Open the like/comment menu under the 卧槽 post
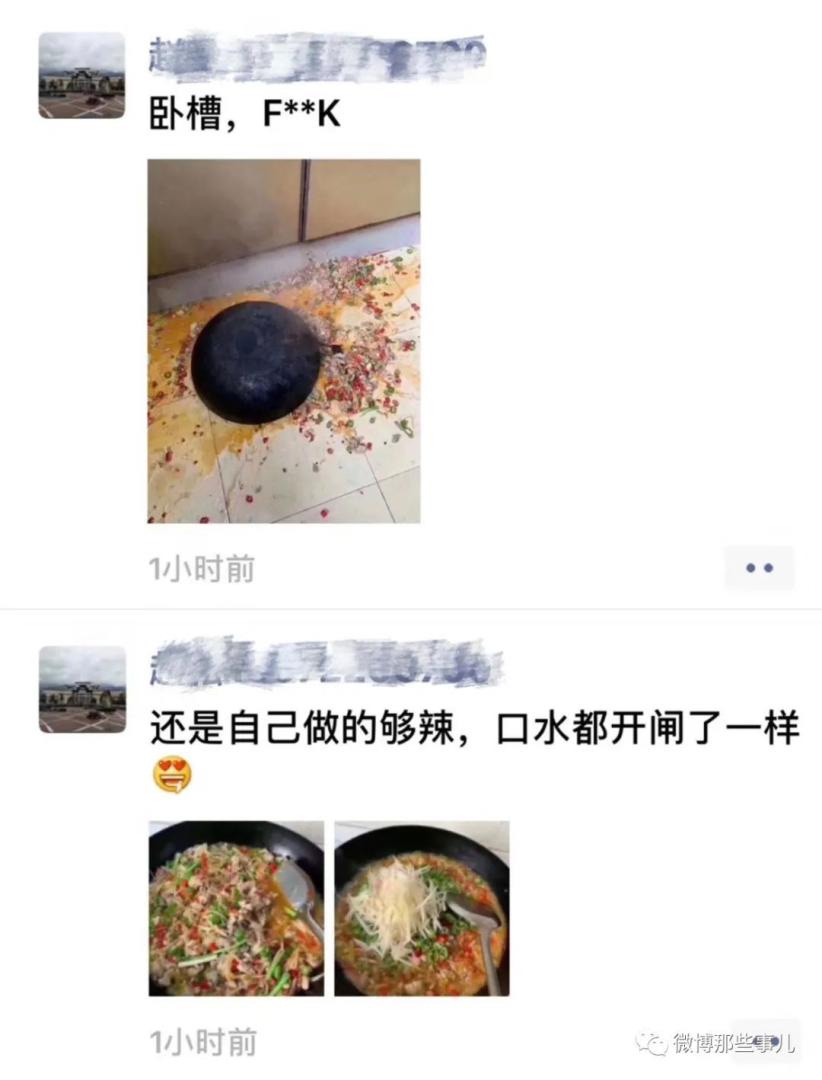The image size is (822, 1080). click(759, 568)
